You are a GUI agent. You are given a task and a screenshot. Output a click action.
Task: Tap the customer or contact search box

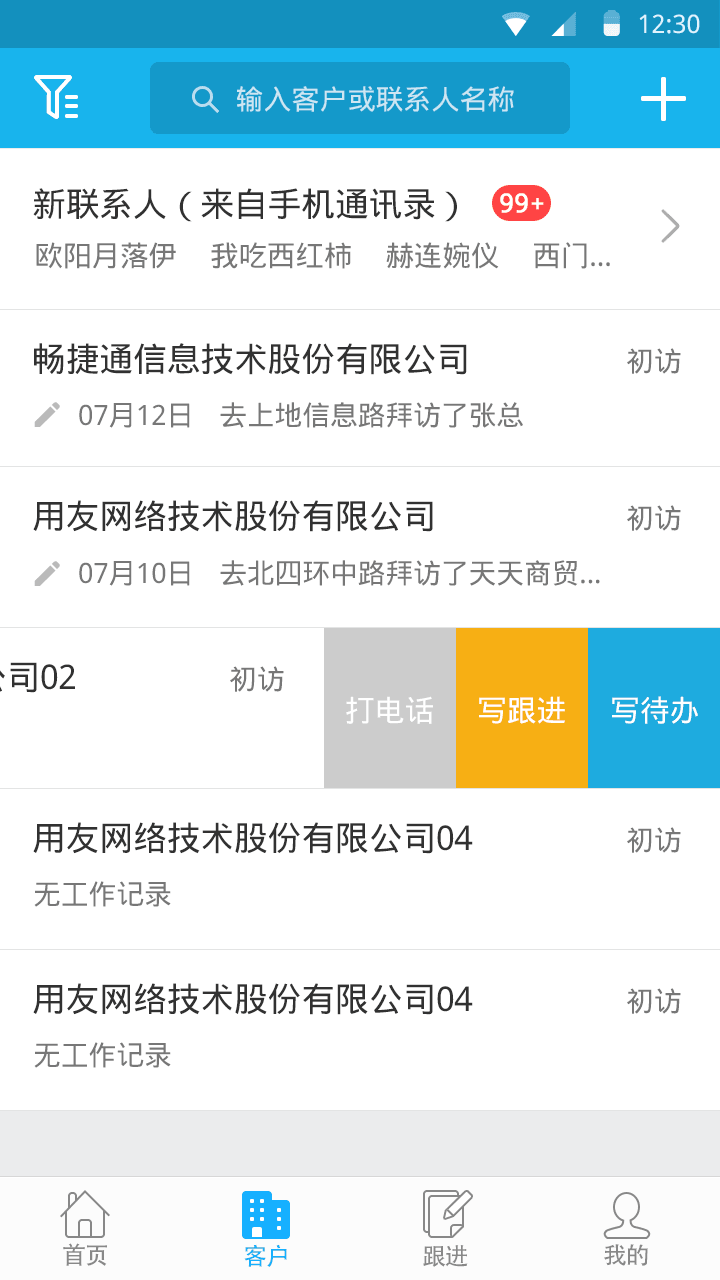(x=360, y=98)
